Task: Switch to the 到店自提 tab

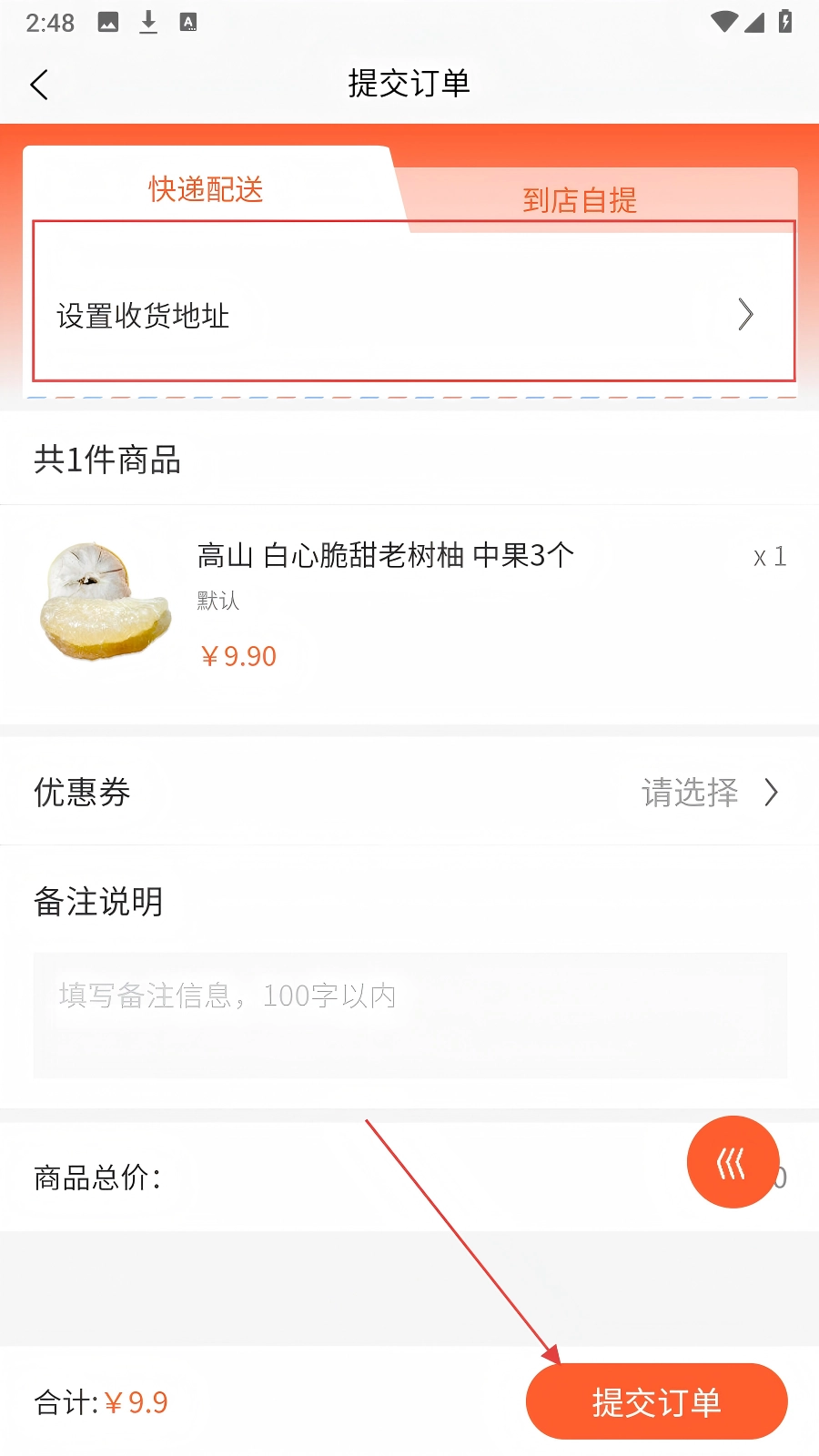Action: click(x=580, y=199)
